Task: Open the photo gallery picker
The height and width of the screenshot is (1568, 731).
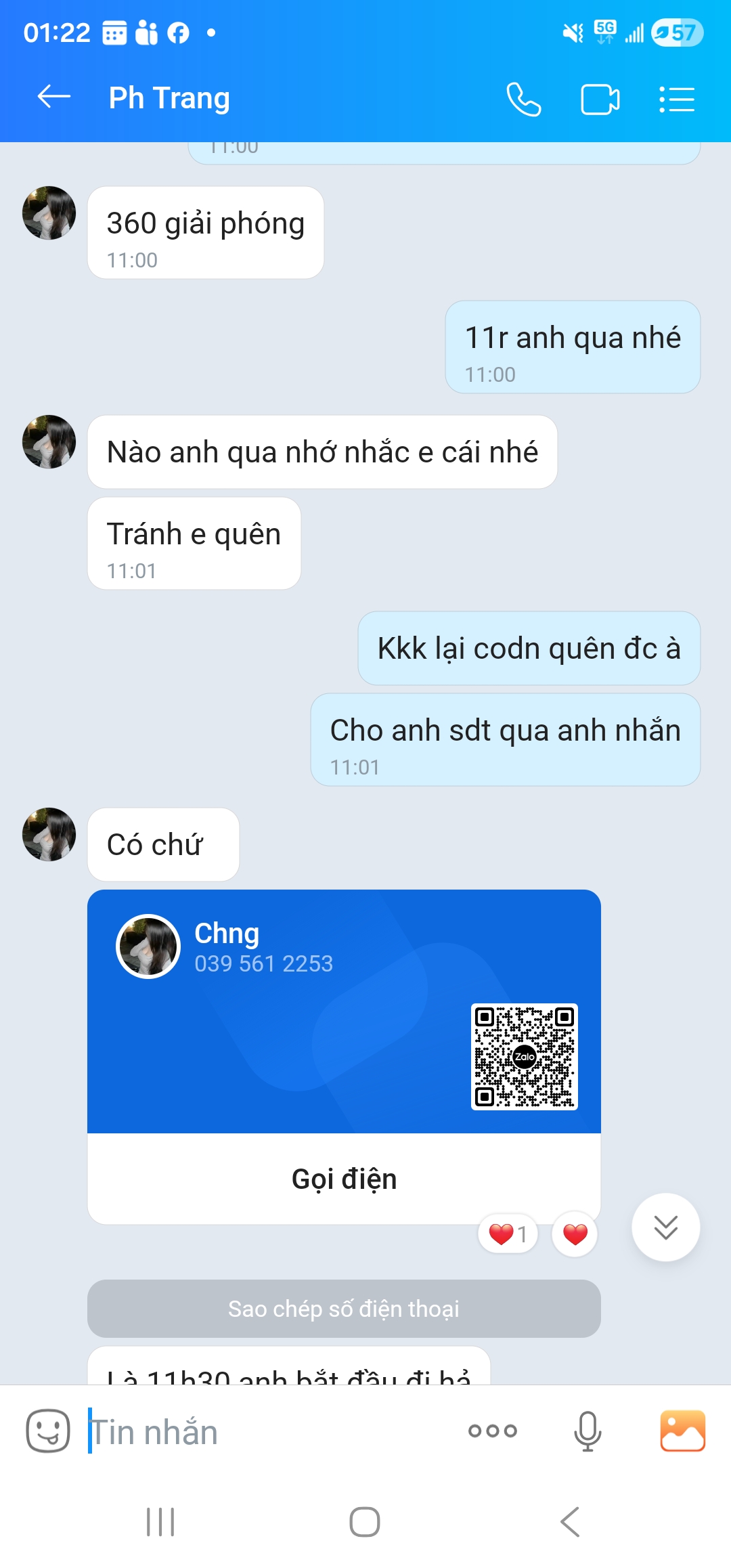Action: [682, 1431]
